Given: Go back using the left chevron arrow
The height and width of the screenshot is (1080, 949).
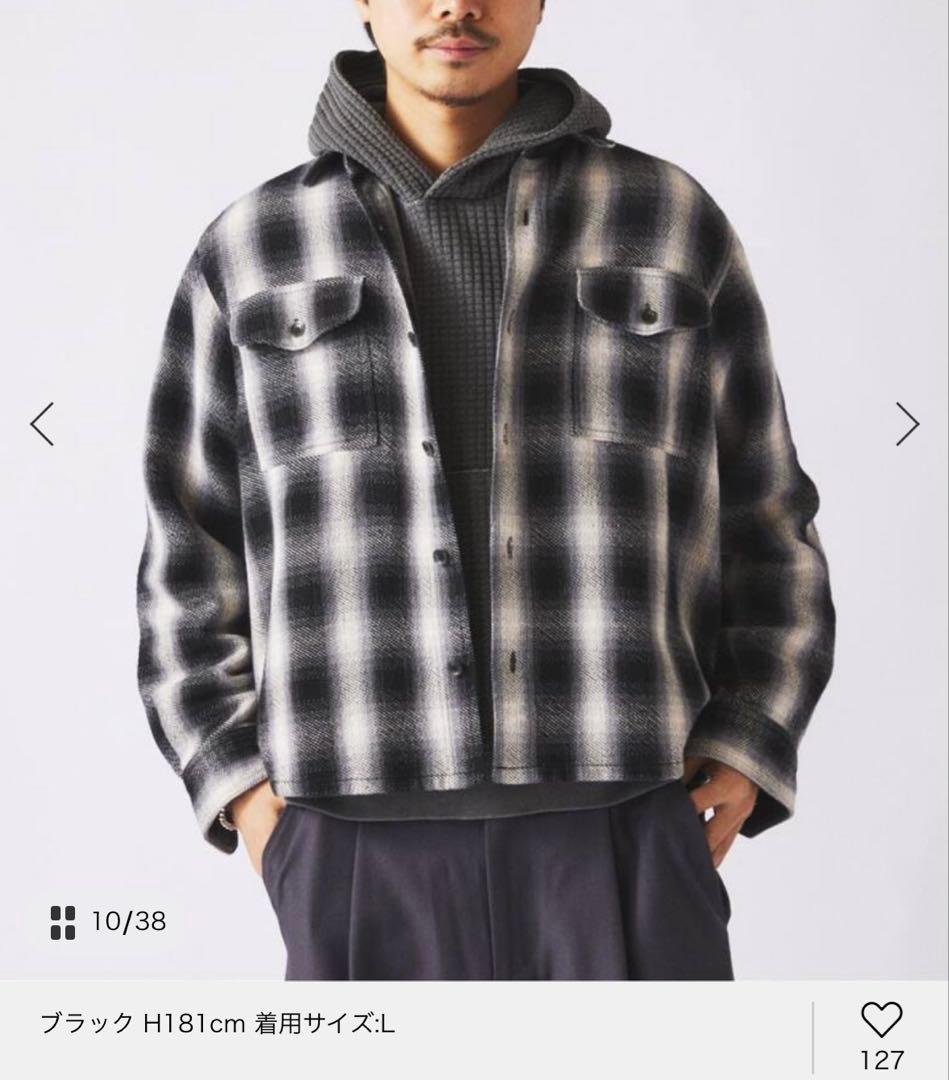Looking at the screenshot, I should pos(42,423).
